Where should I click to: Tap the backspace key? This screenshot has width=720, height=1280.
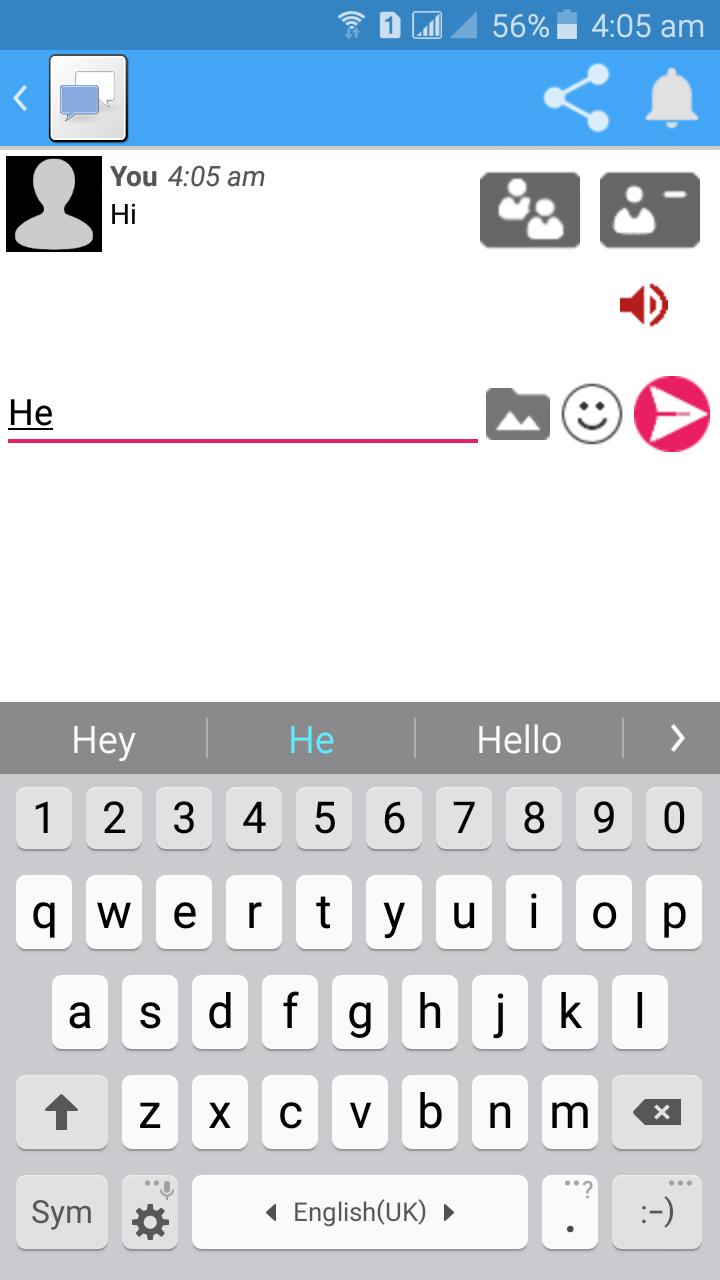[x=657, y=1112]
